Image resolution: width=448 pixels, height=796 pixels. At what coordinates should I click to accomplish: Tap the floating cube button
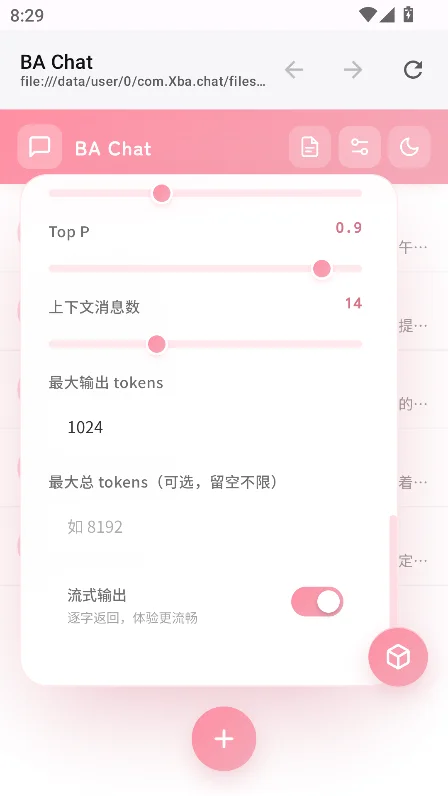(398, 657)
